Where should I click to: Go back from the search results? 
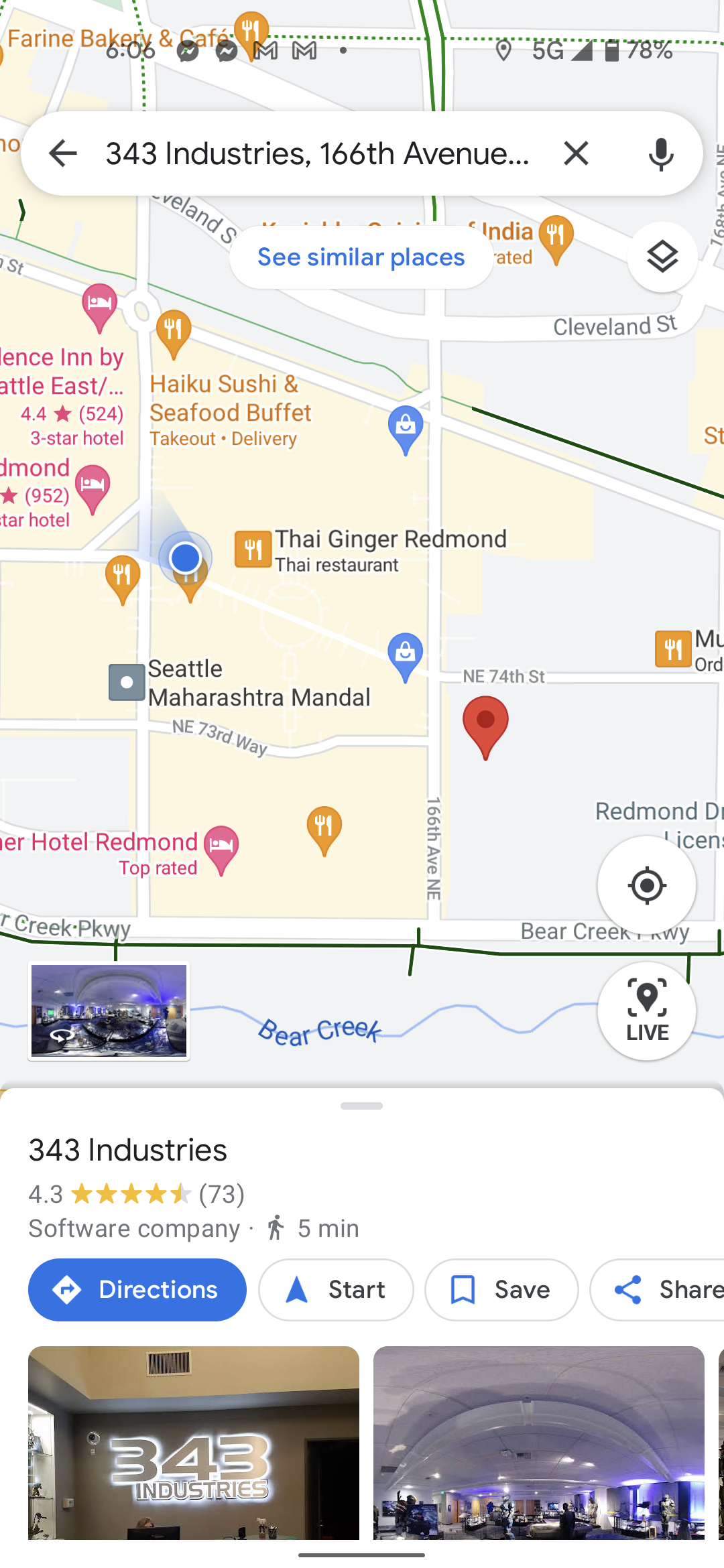(64, 153)
